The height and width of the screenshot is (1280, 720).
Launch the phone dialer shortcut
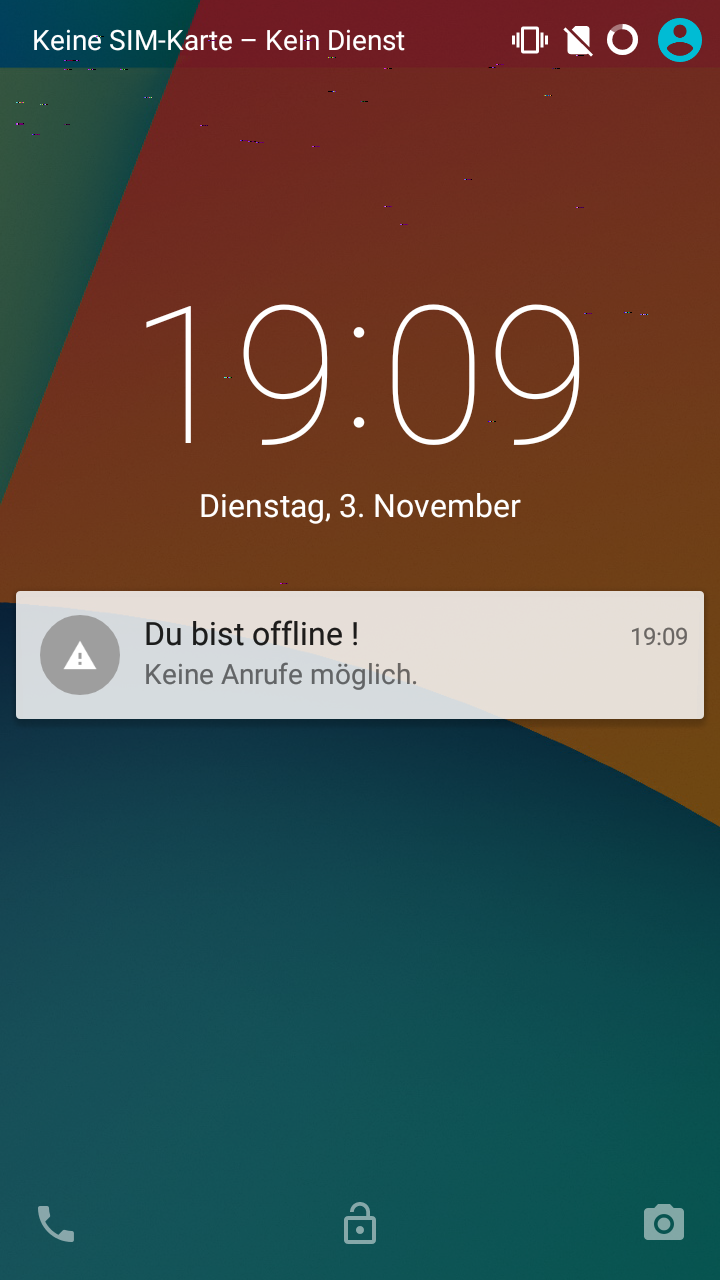point(56,1224)
